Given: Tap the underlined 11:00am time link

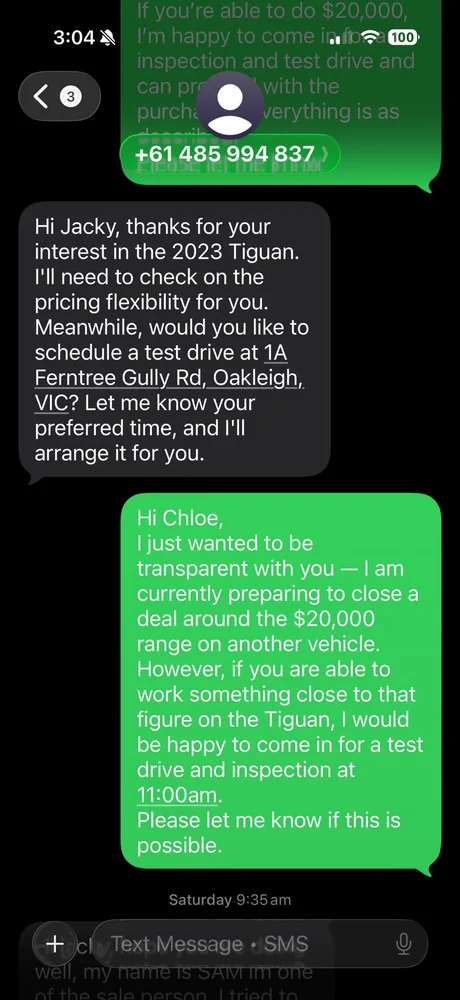Looking at the screenshot, I should (180, 795).
